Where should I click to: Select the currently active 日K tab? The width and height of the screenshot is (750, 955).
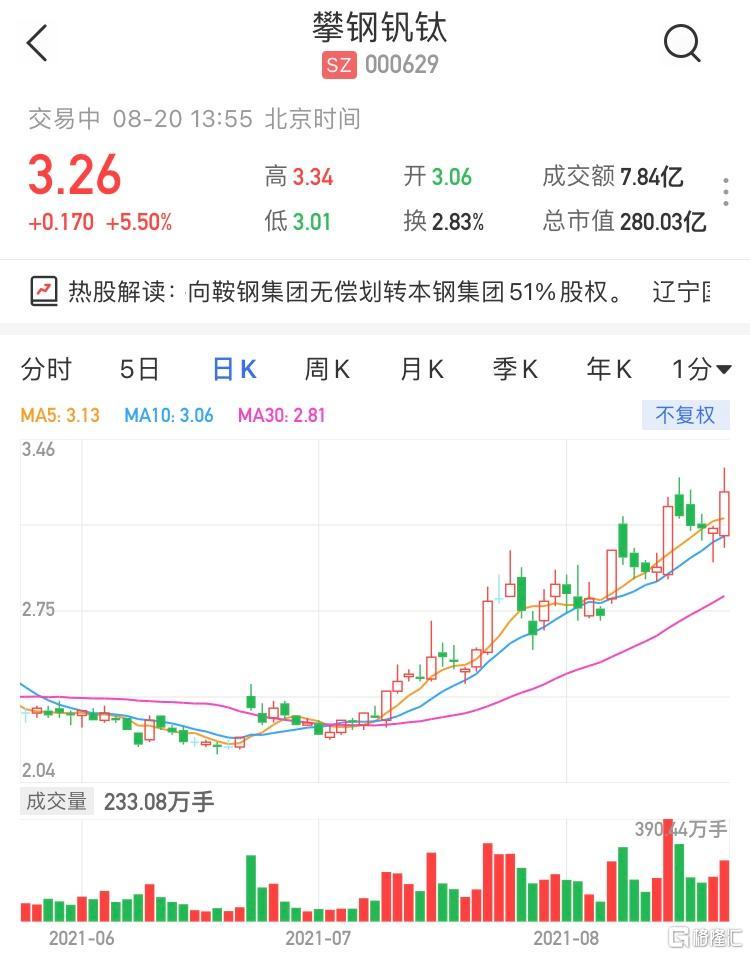point(232,369)
